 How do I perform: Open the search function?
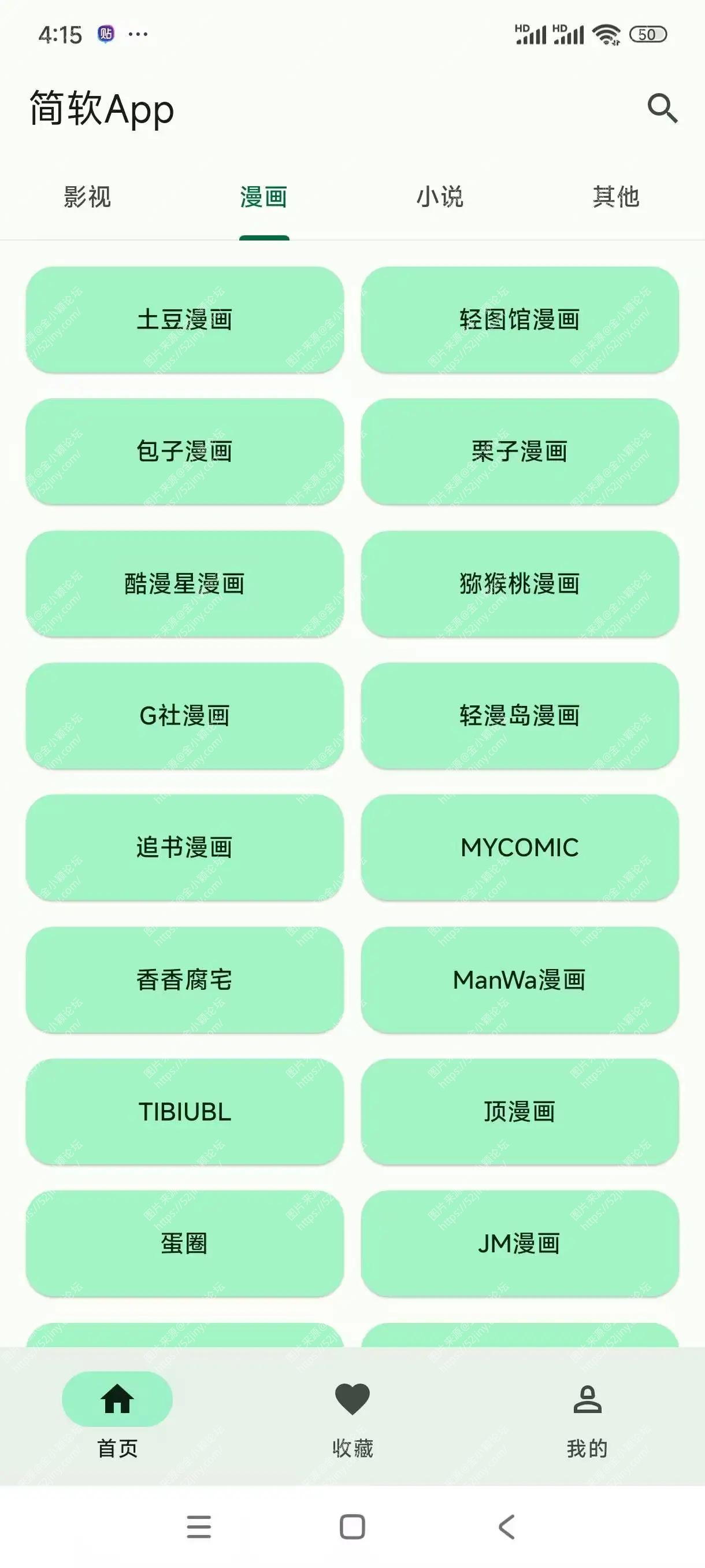662,110
